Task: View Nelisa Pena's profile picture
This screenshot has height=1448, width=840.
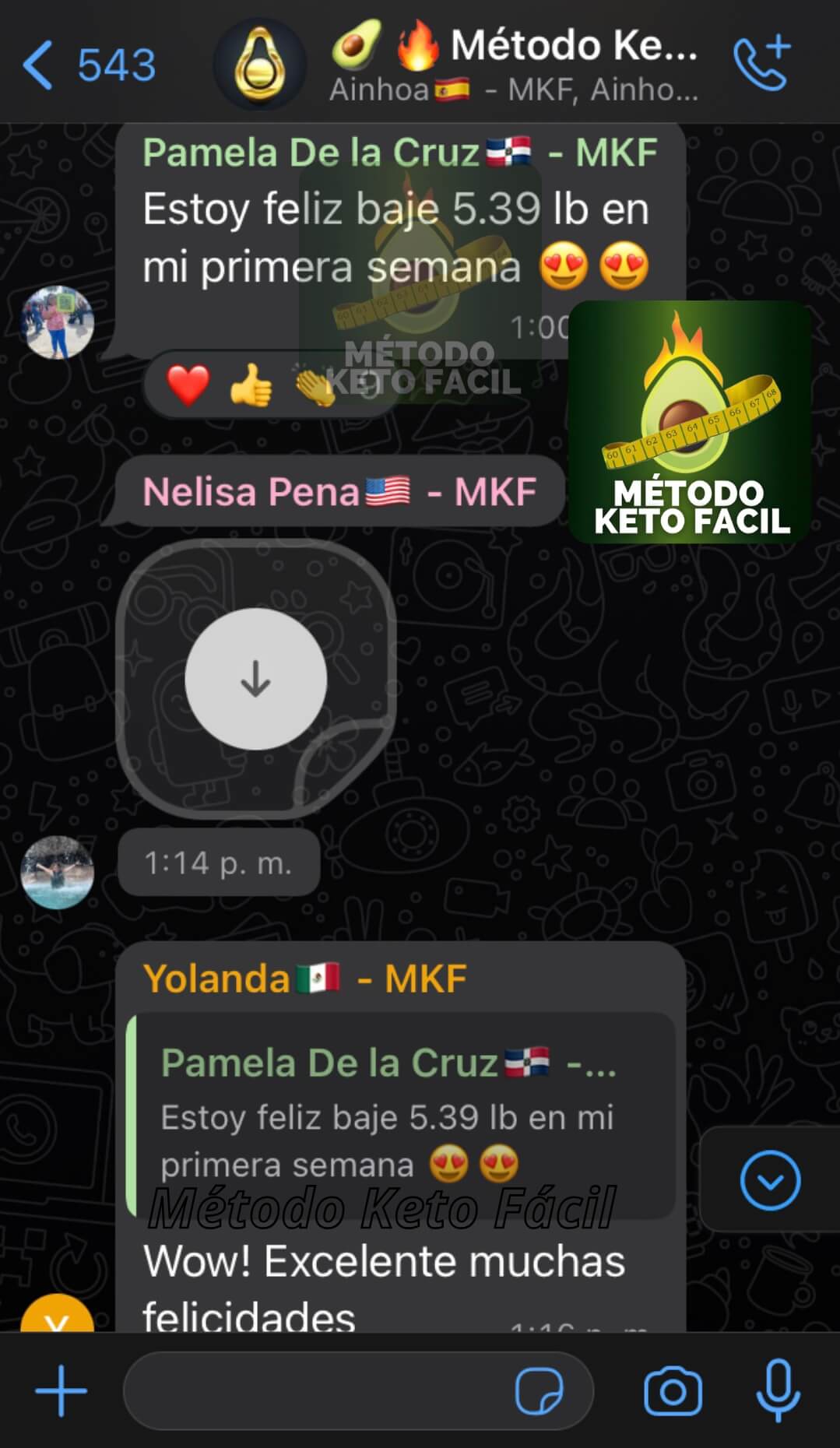Action: coord(57,873)
